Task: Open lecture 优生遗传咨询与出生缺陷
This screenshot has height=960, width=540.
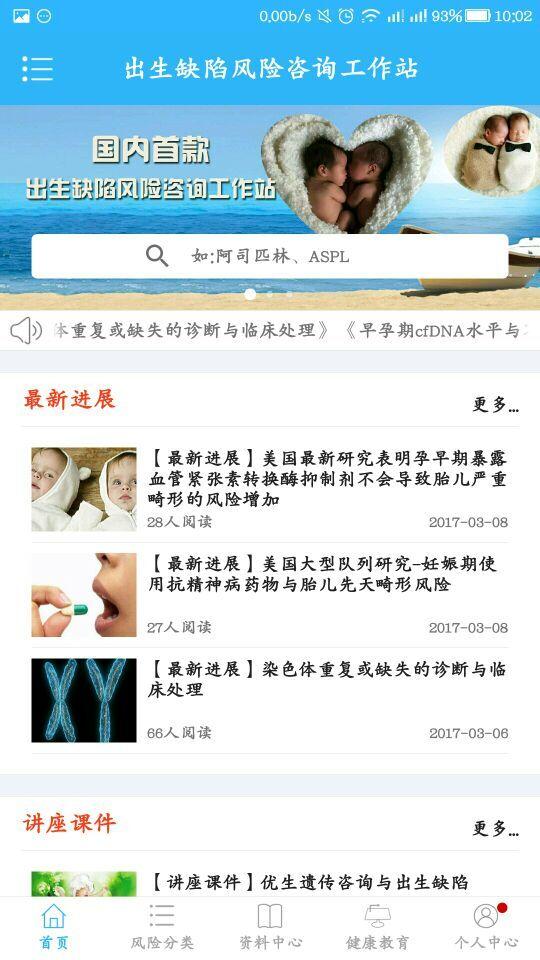Action: tap(270, 883)
